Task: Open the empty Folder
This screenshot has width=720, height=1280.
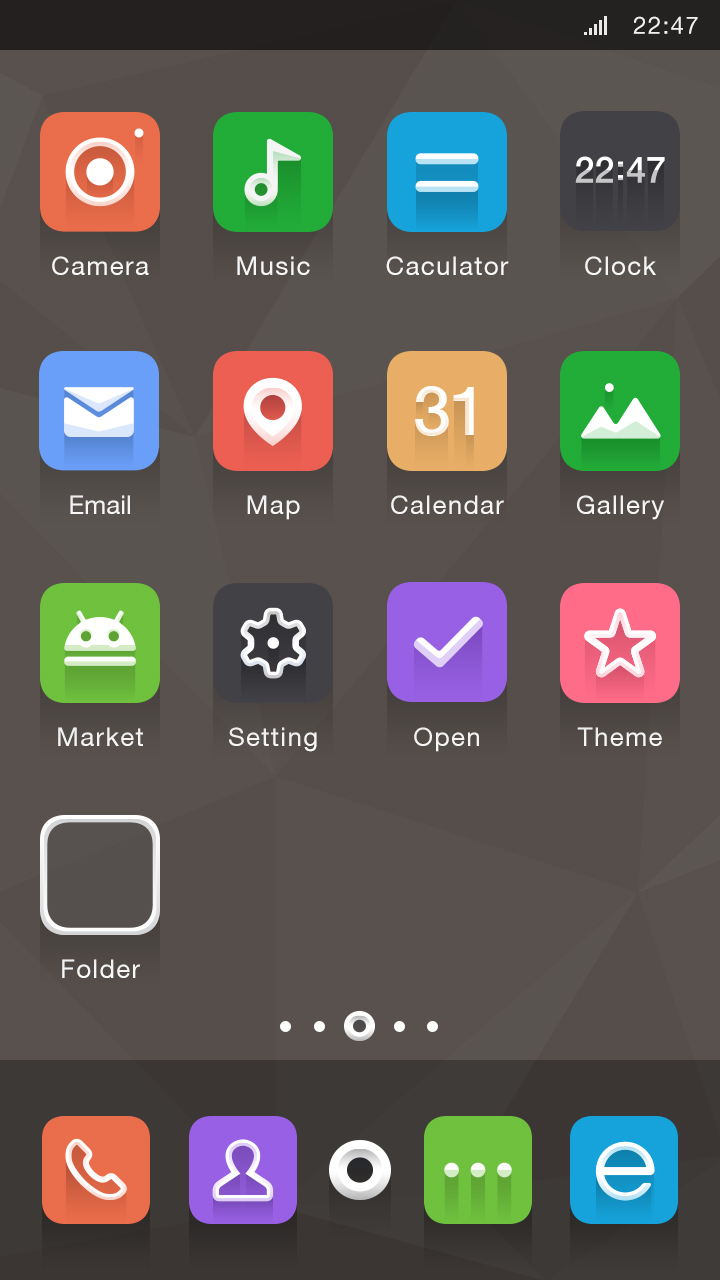Action: [x=100, y=875]
